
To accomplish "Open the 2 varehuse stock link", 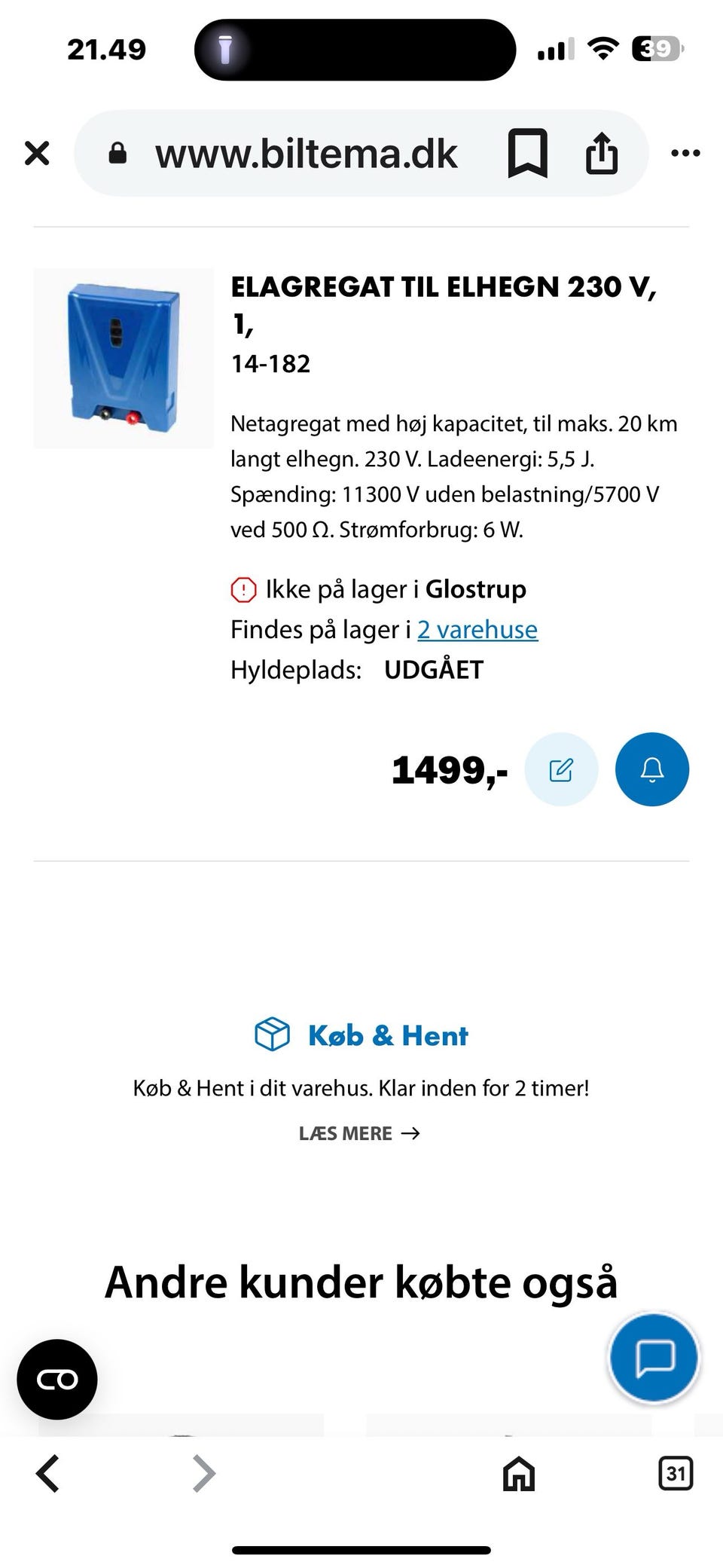I will pyautogui.click(x=477, y=629).
